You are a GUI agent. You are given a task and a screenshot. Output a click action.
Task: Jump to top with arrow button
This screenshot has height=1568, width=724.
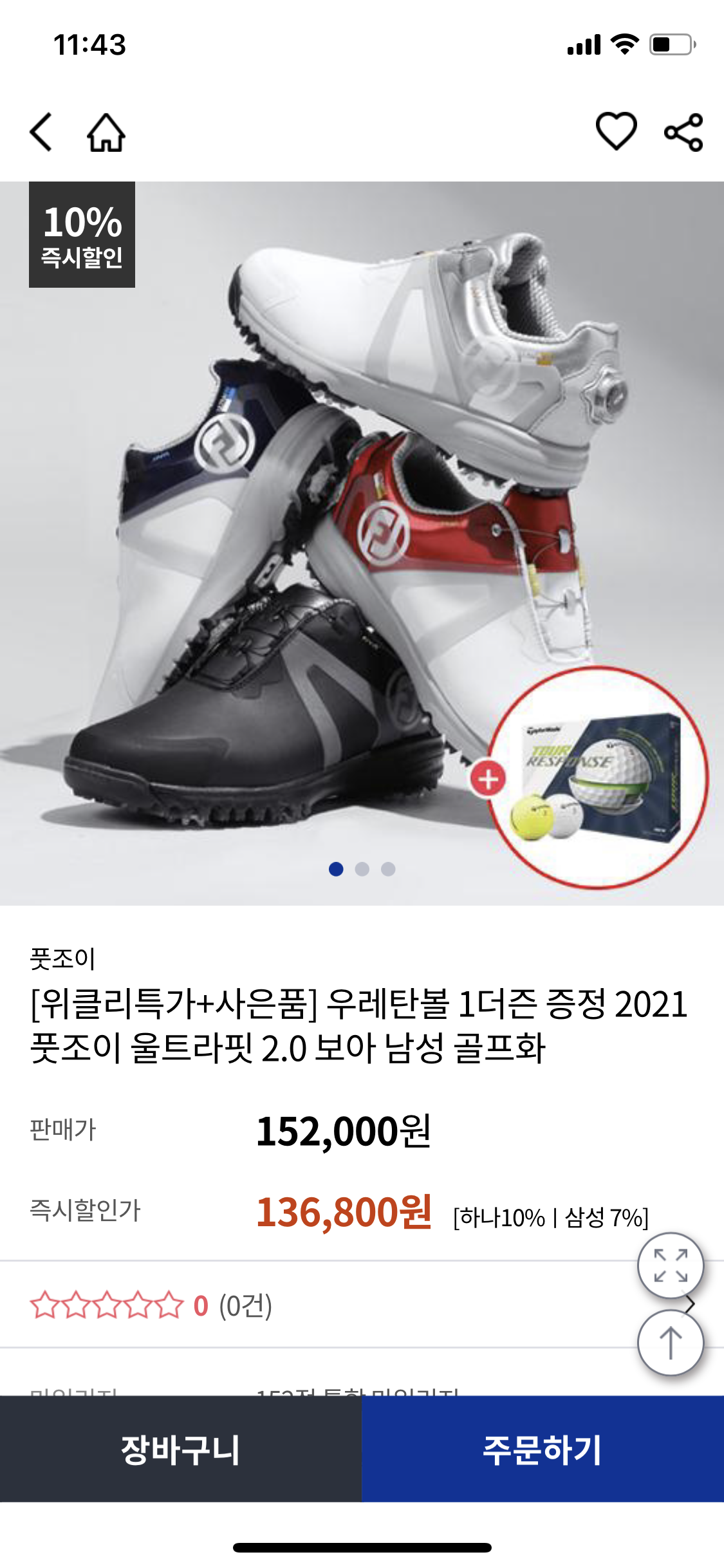pos(670,1343)
